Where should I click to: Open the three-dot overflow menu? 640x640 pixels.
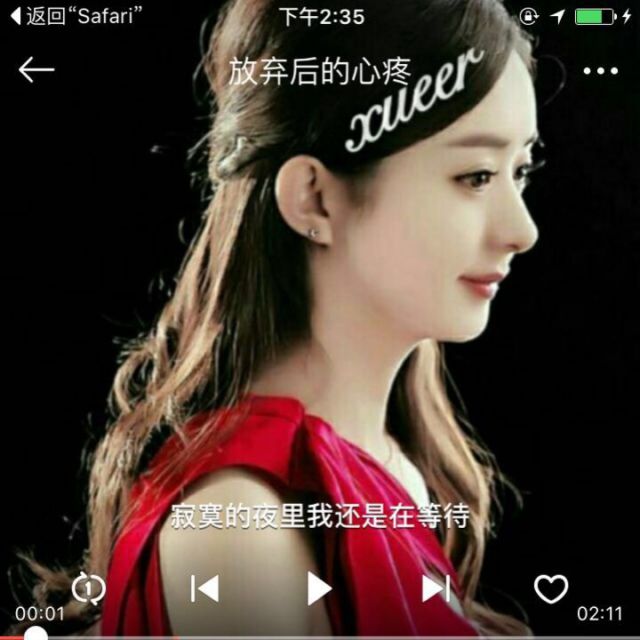(x=600, y=71)
